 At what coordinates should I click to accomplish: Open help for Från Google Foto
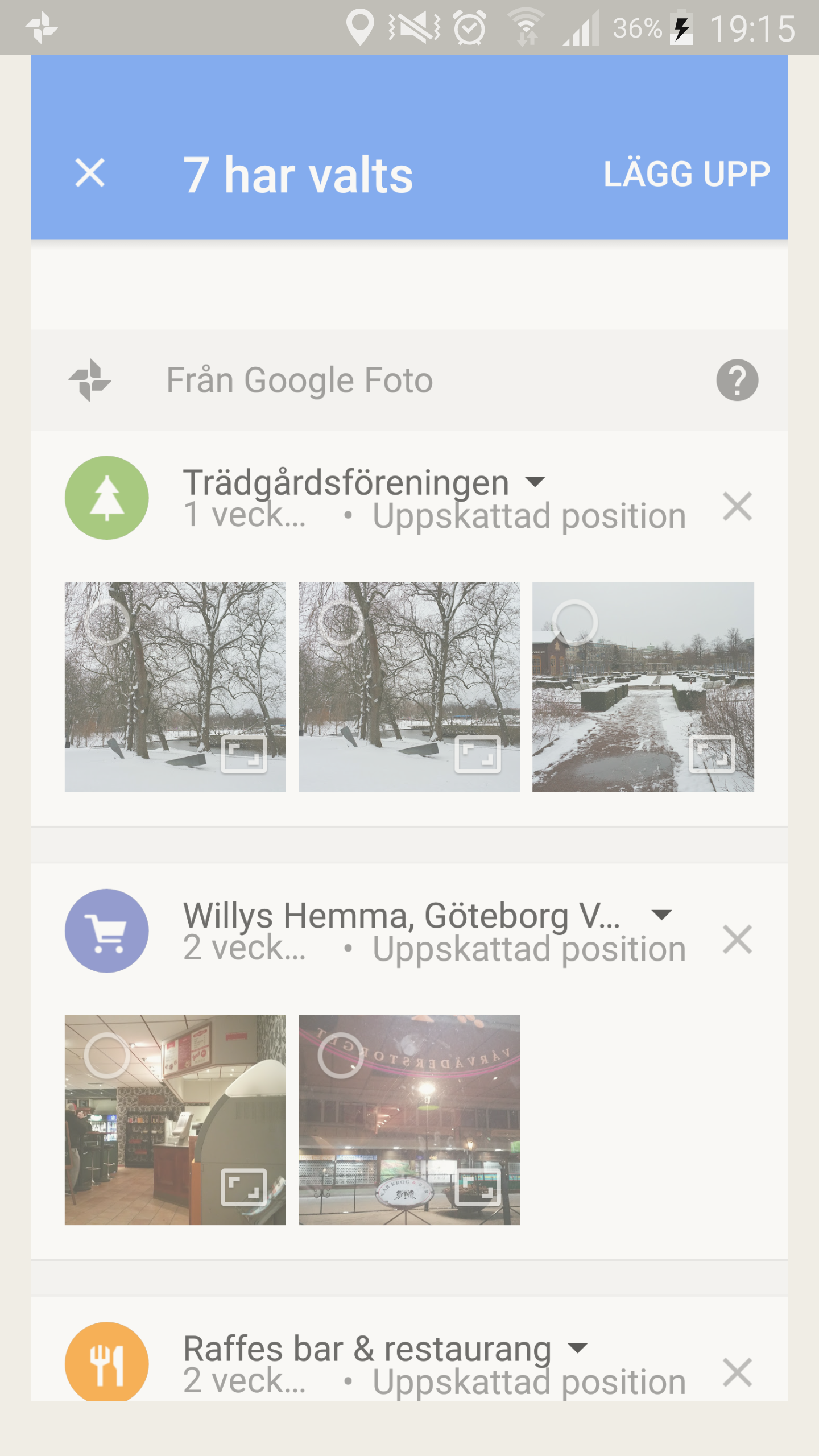point(737,380)
